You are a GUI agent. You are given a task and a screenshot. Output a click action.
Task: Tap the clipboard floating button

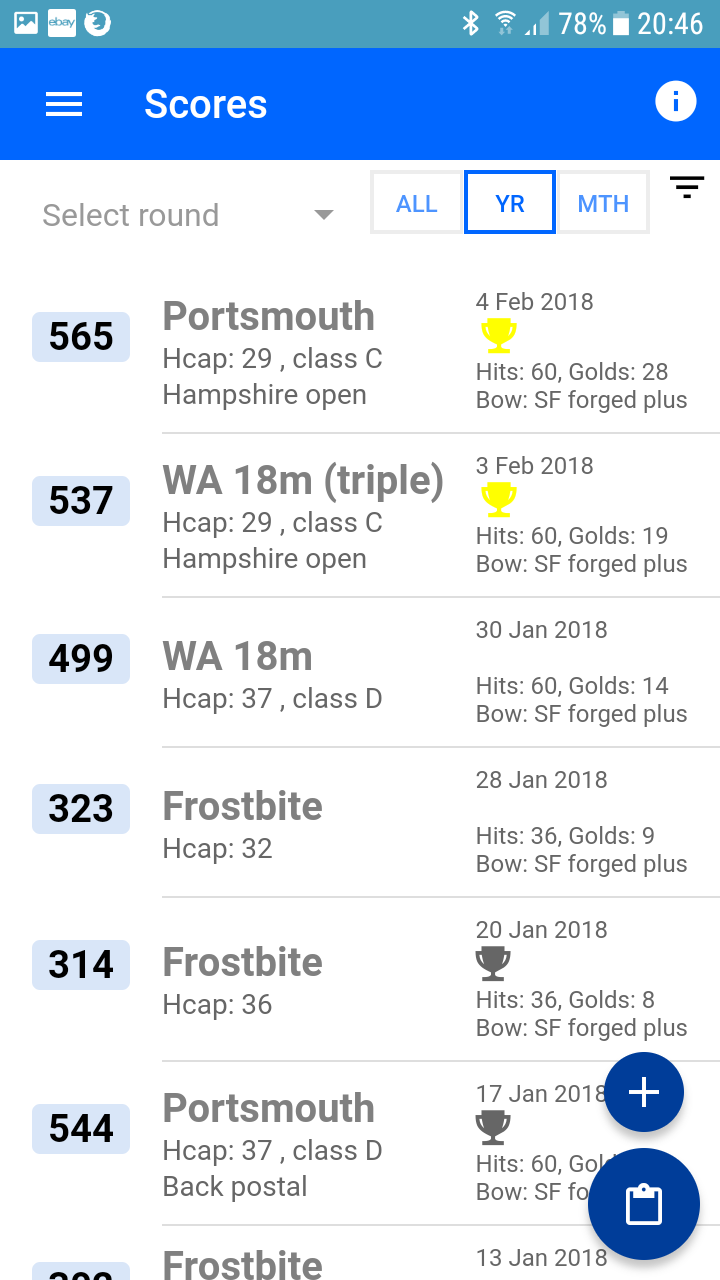(644, 1204)
